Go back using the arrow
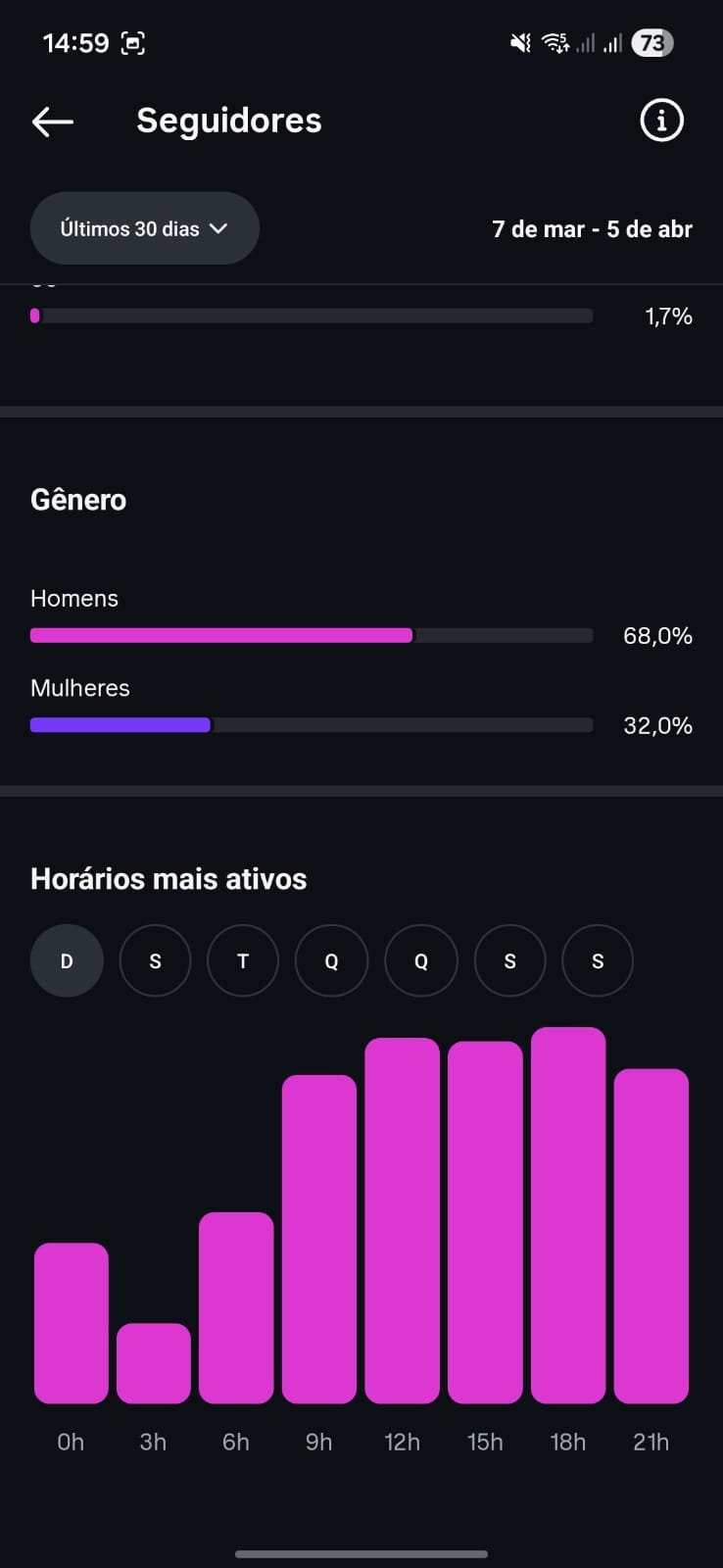The image size is (723, 1568). click(53, 122)
